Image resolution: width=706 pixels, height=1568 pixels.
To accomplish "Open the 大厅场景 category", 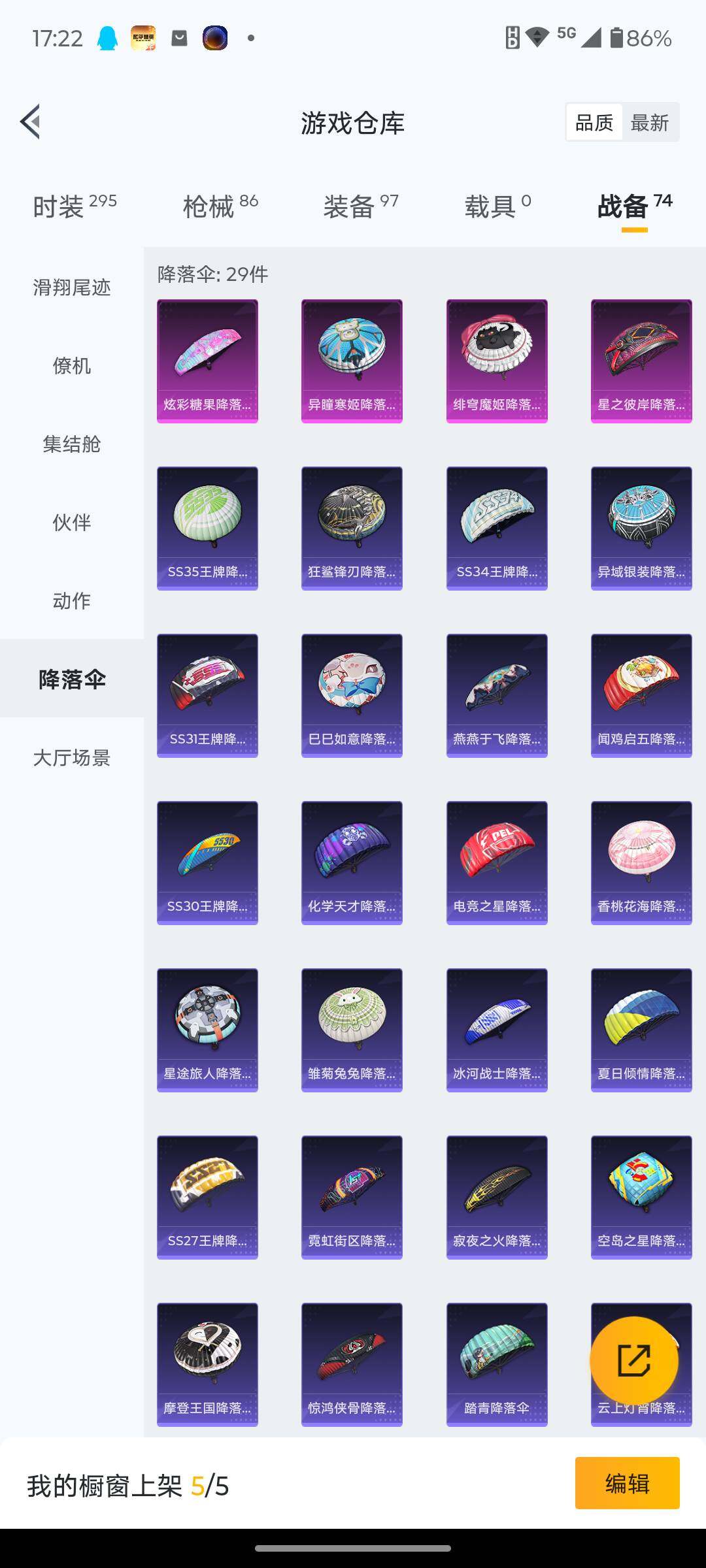I will click(72, 758).
